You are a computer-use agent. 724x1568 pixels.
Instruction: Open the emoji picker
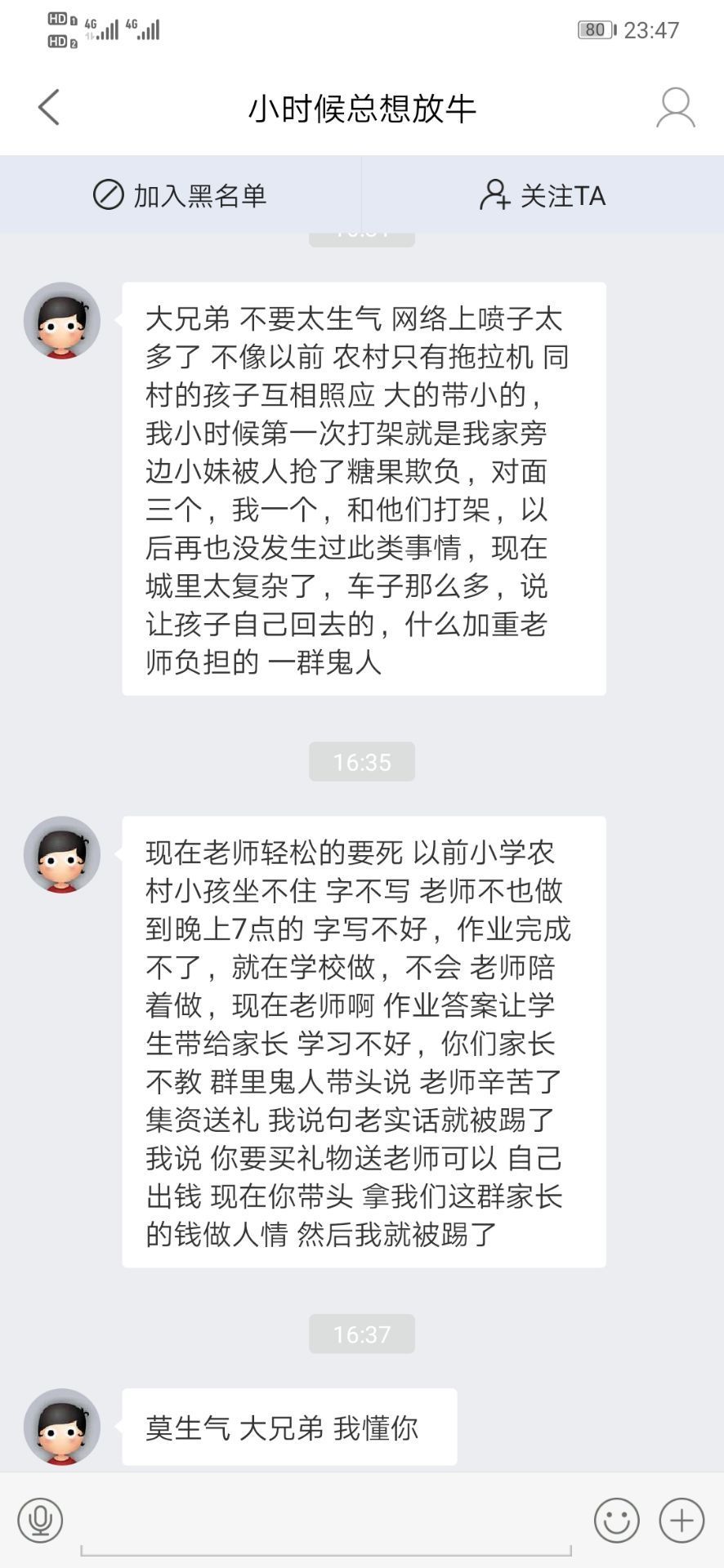(x=616, y=1520)
